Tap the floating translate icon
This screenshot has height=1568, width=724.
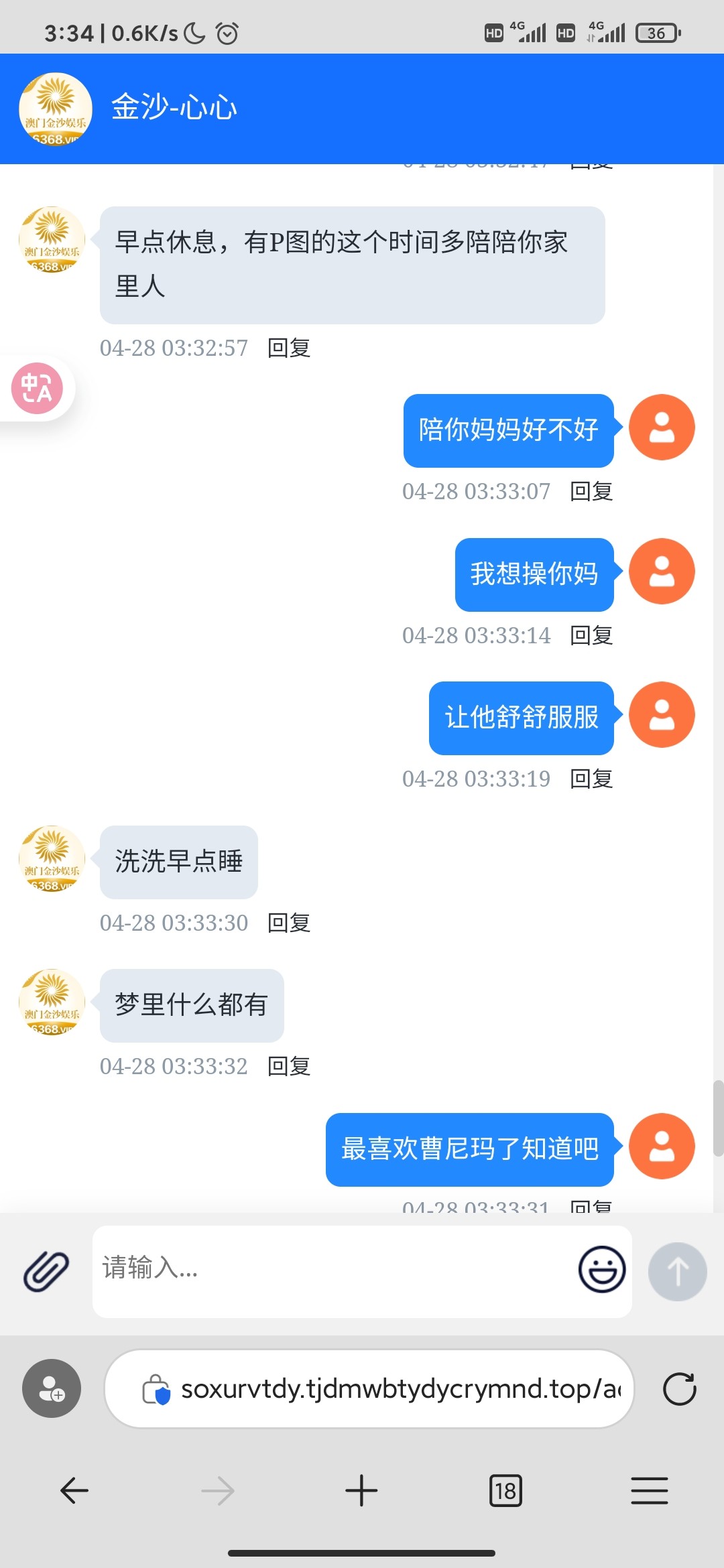click(37, 388)
